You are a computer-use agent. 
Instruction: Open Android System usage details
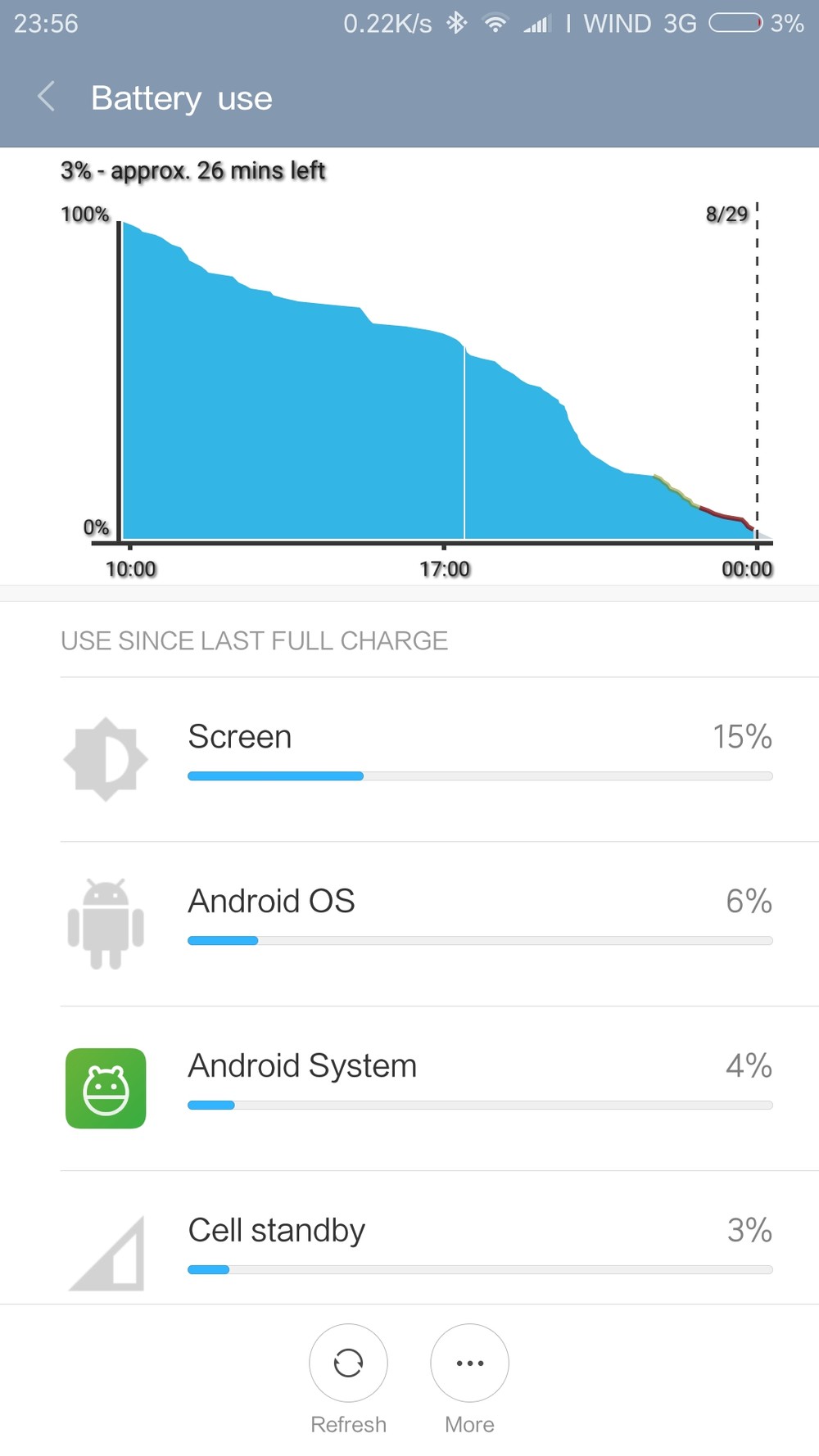(418, 1087)
